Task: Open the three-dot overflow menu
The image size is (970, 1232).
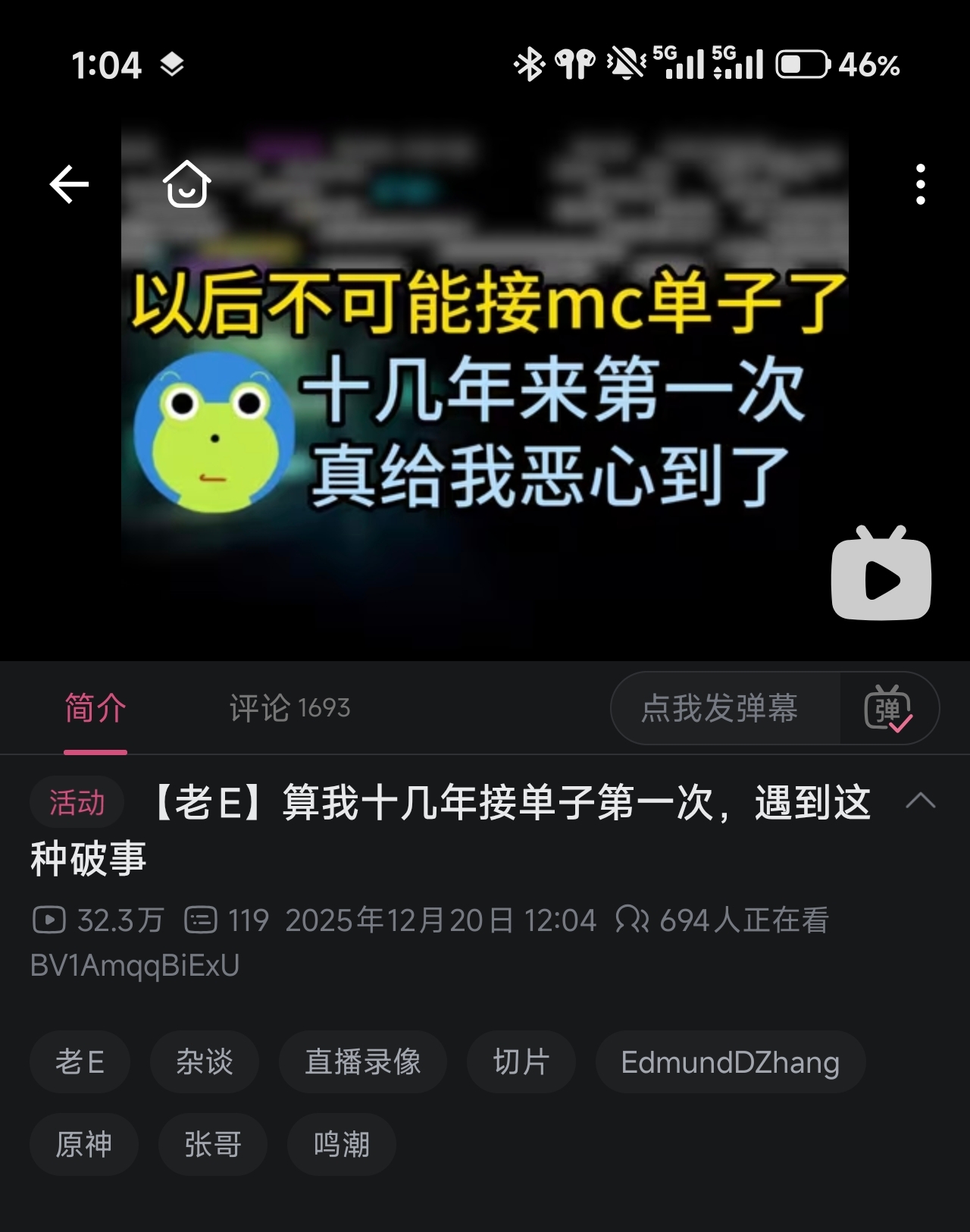Action: click(920, 184)
